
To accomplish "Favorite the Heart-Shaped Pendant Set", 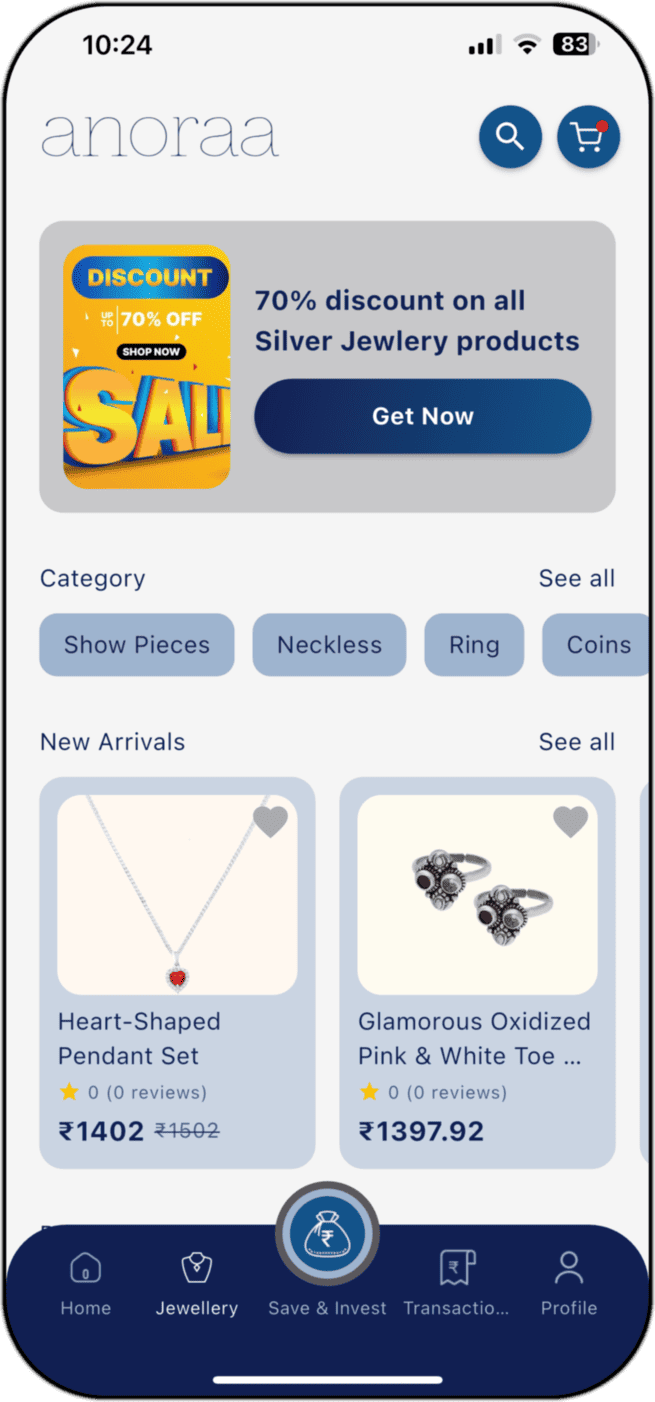I will [x=270, y=822].
